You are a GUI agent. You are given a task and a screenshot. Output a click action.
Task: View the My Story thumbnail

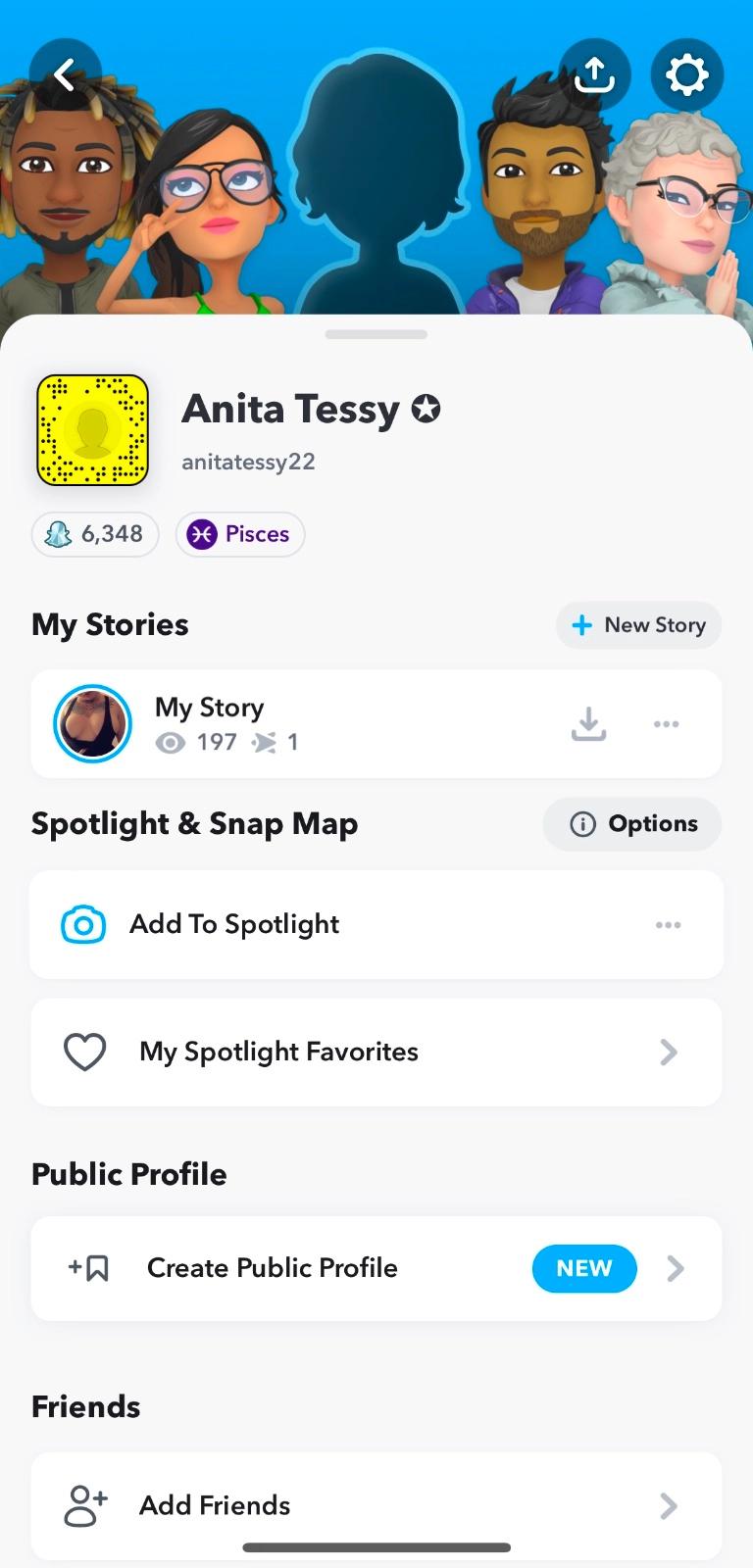tap(92, 724)
